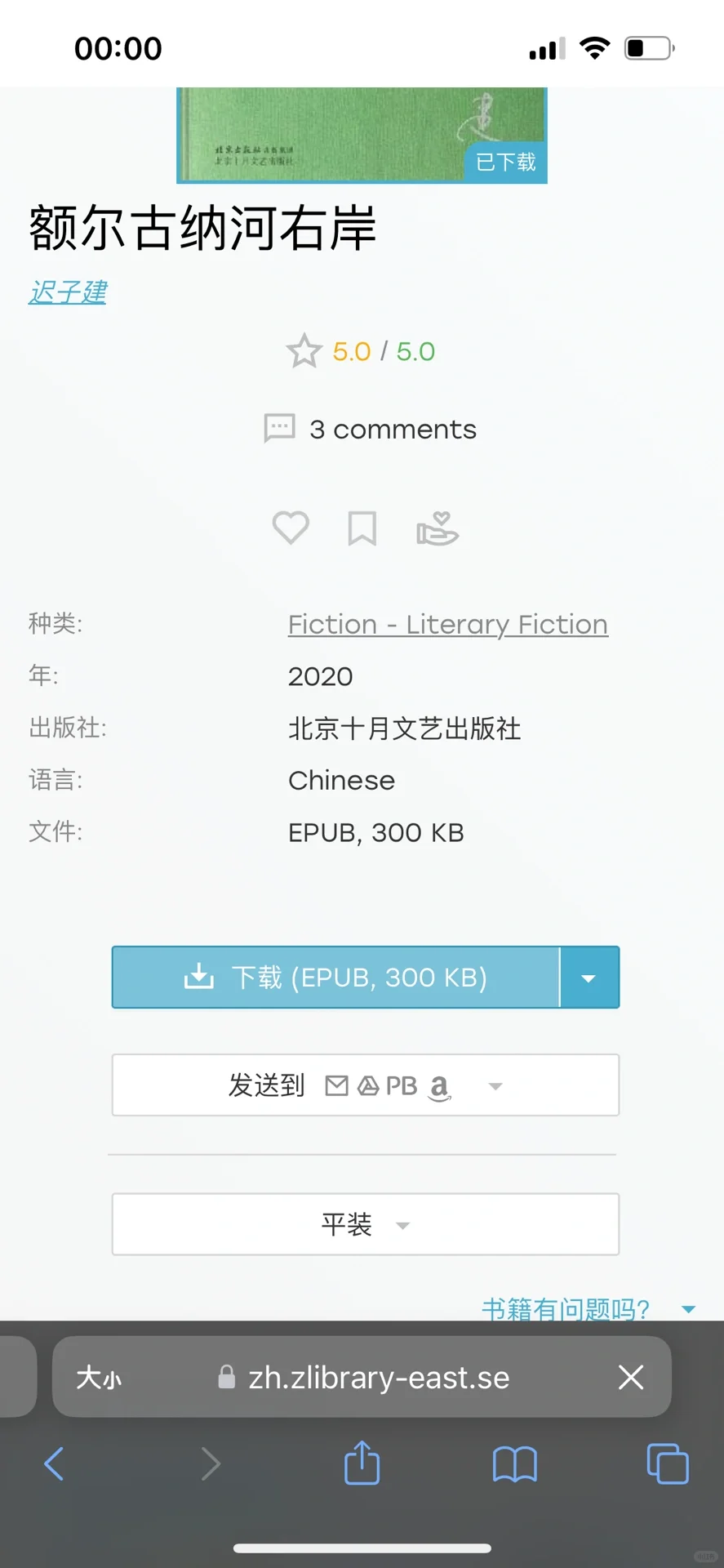Stop loading with the X button
Image resolution: width=724 pixels, height=1568 pixels.
(x=631, y=1377)
